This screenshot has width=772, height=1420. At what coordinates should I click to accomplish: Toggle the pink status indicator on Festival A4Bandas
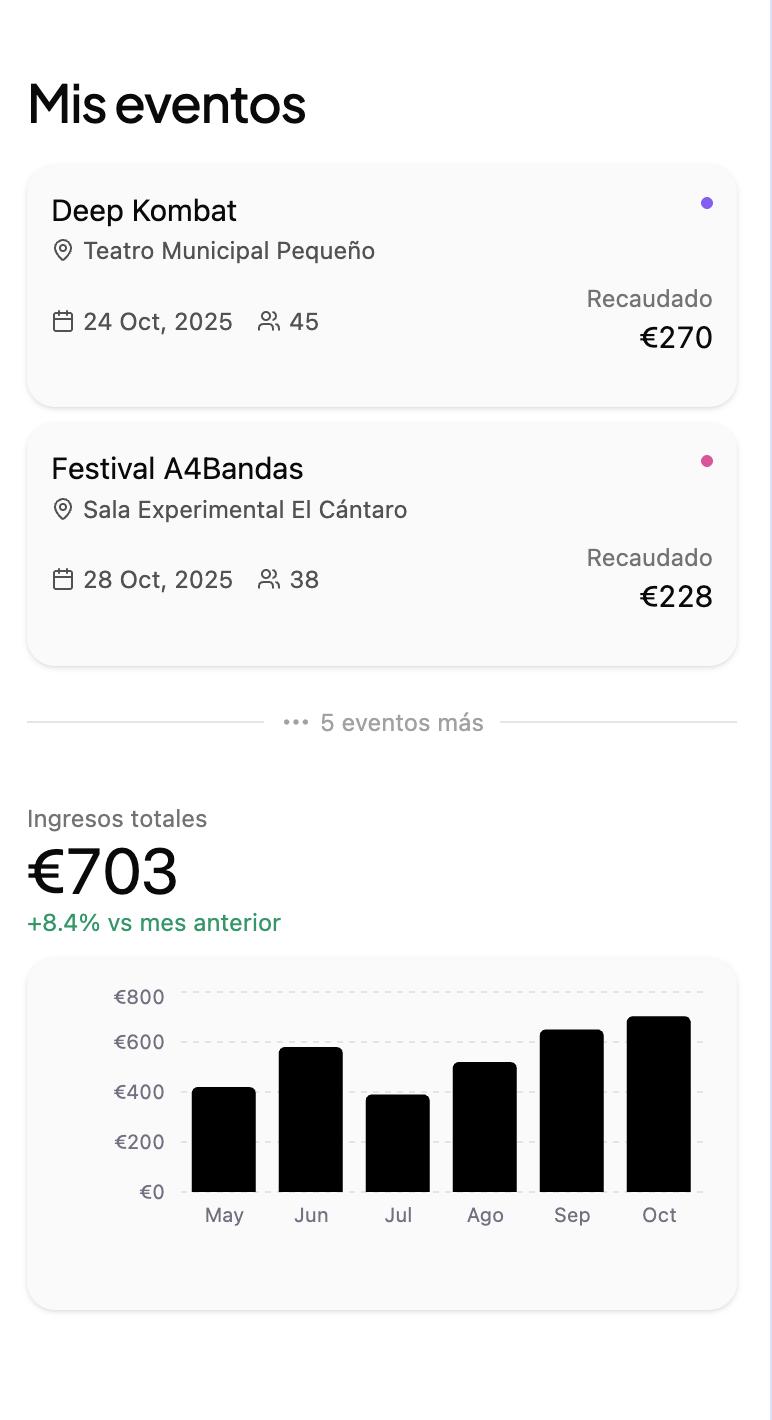tap(707, 461)
